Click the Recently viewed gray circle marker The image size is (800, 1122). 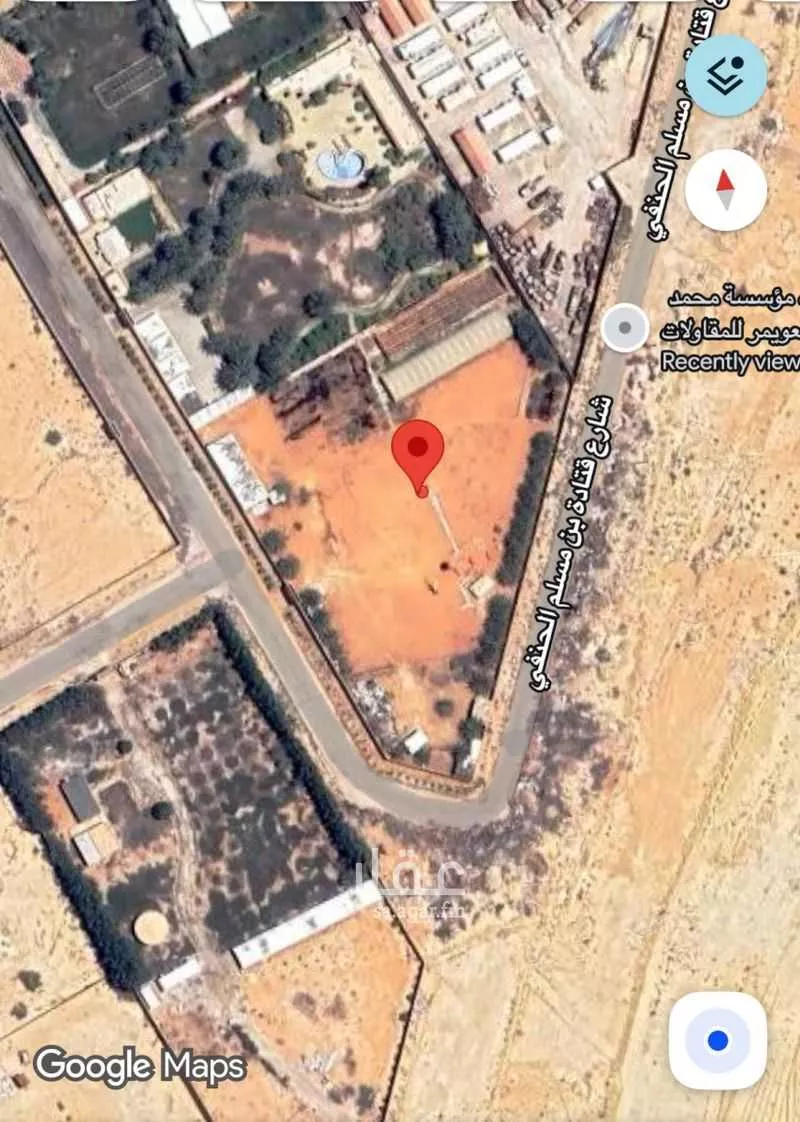point(625,326)
